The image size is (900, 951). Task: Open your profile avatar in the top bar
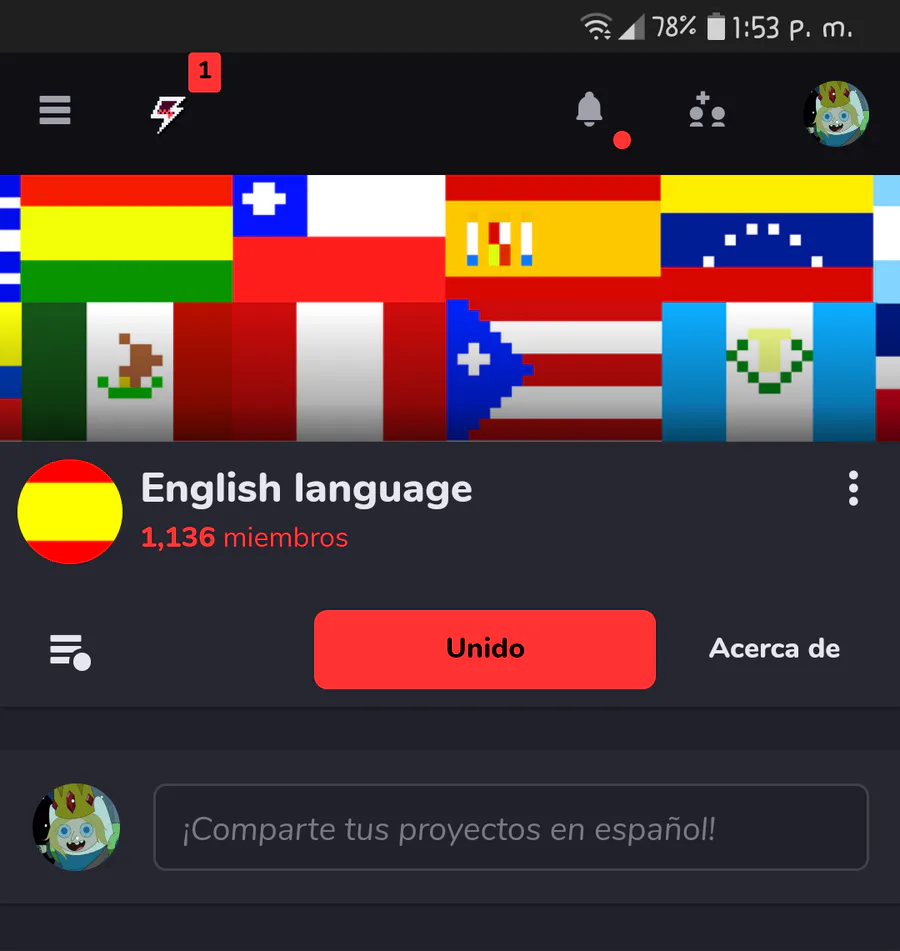[x=836, y=113]
